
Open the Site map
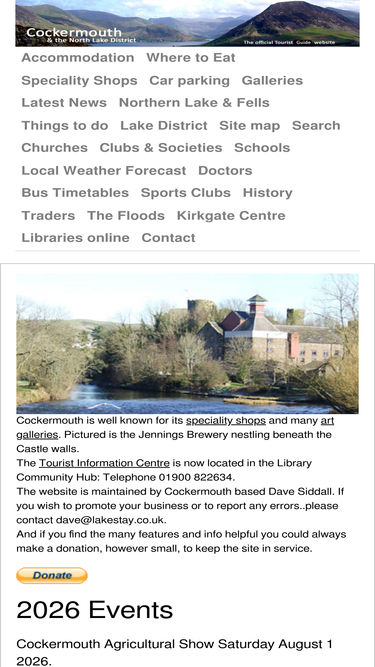click(x=250, y=125)
